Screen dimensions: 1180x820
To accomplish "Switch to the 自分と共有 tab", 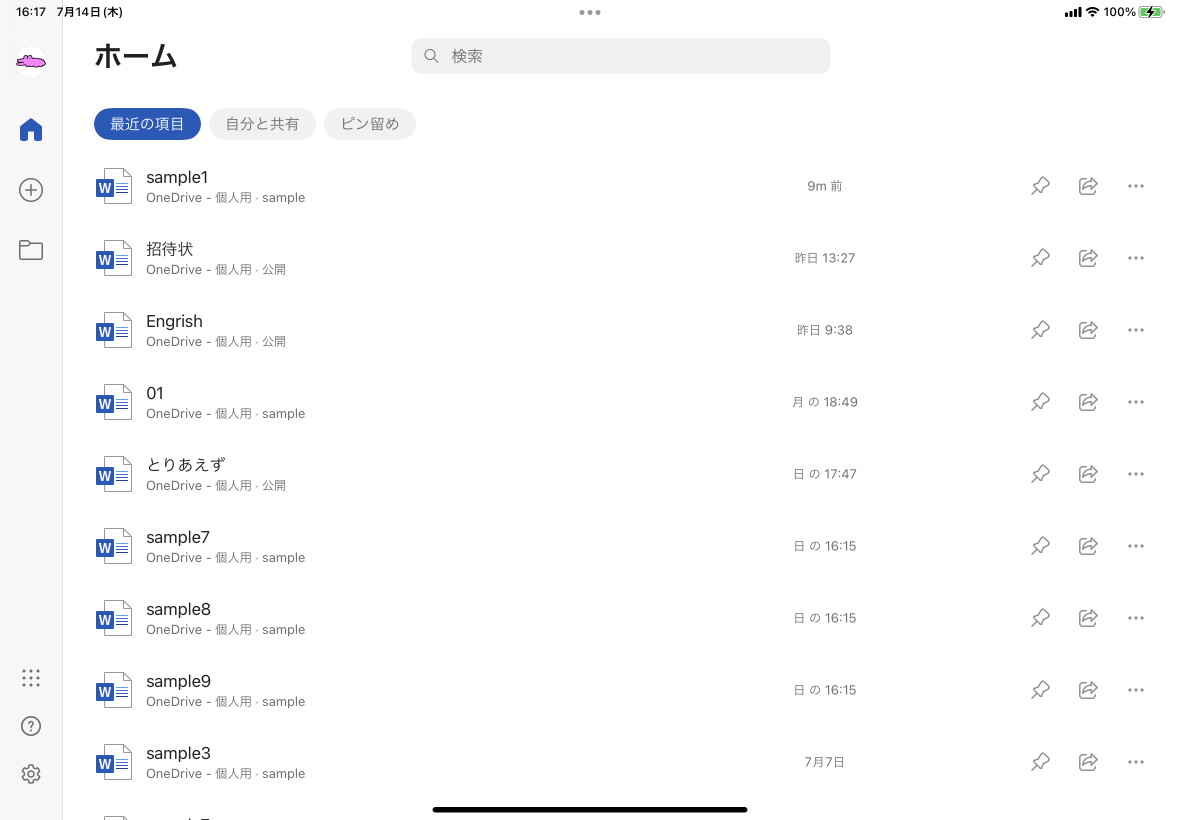I will pos(262,124).
